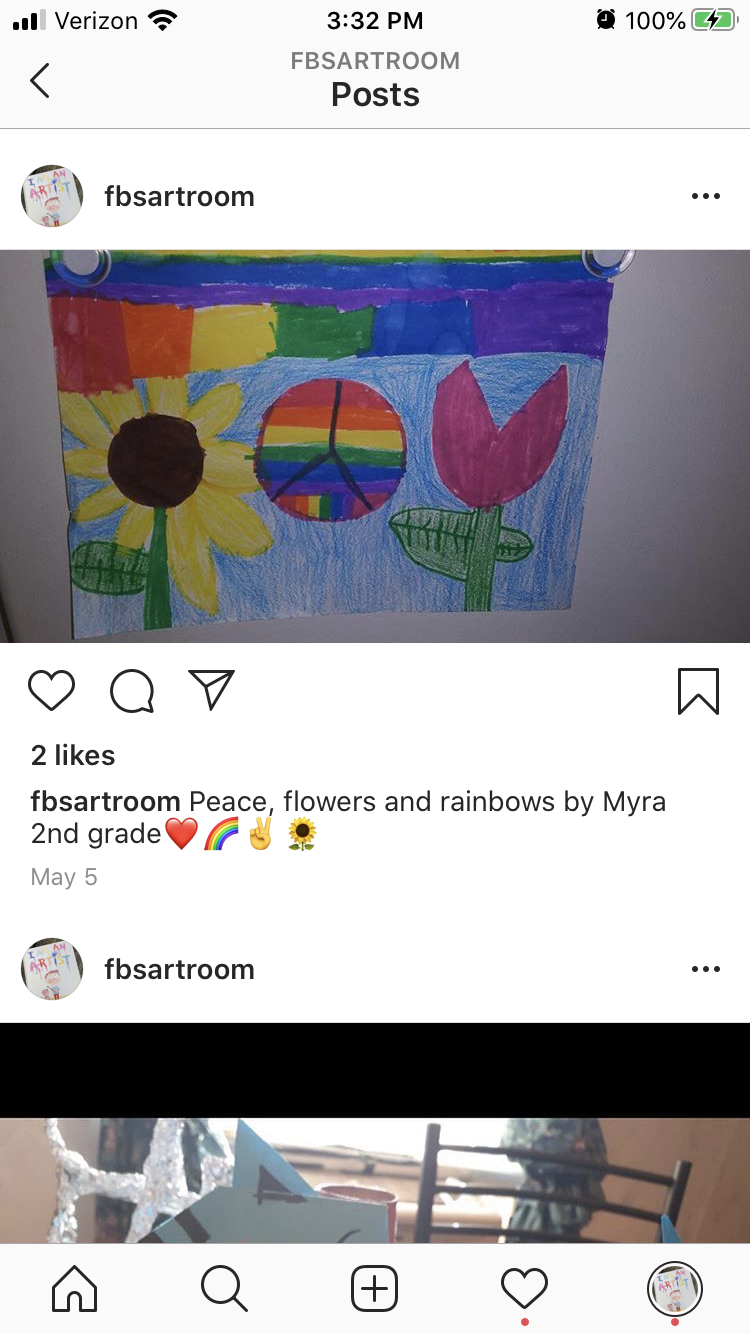
Task: Go back from the Posts screen
Action: pyautogui.click(x=40, y=80)
